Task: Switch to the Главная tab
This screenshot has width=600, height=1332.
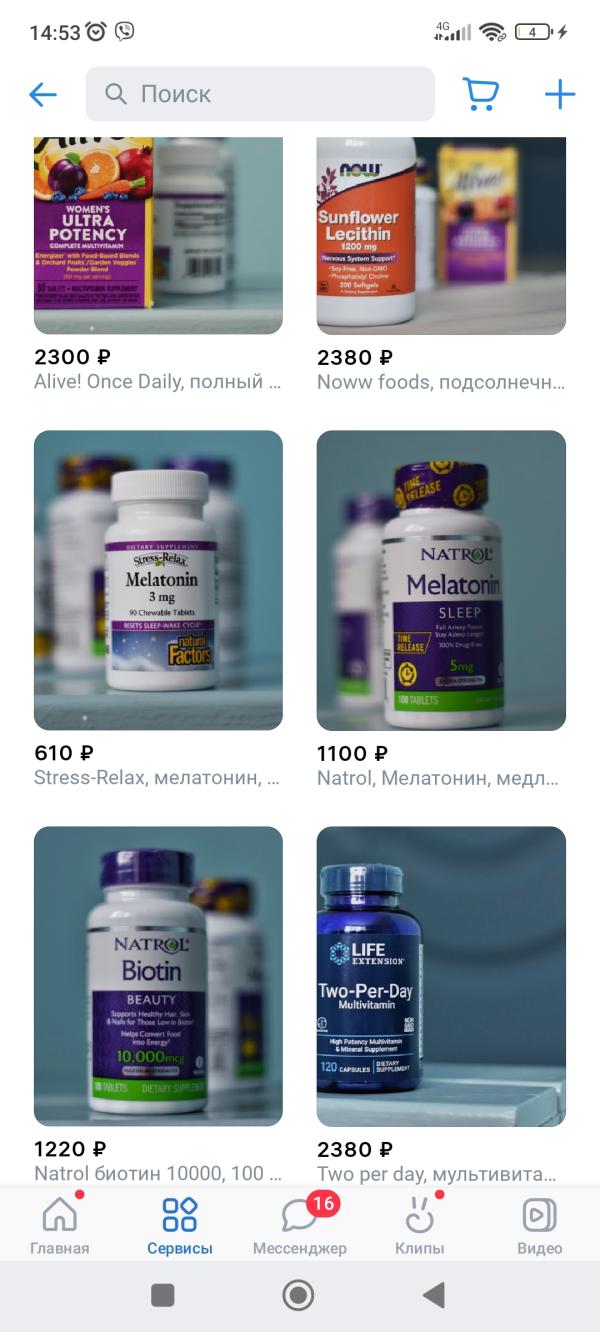Action: (60, 1226)
